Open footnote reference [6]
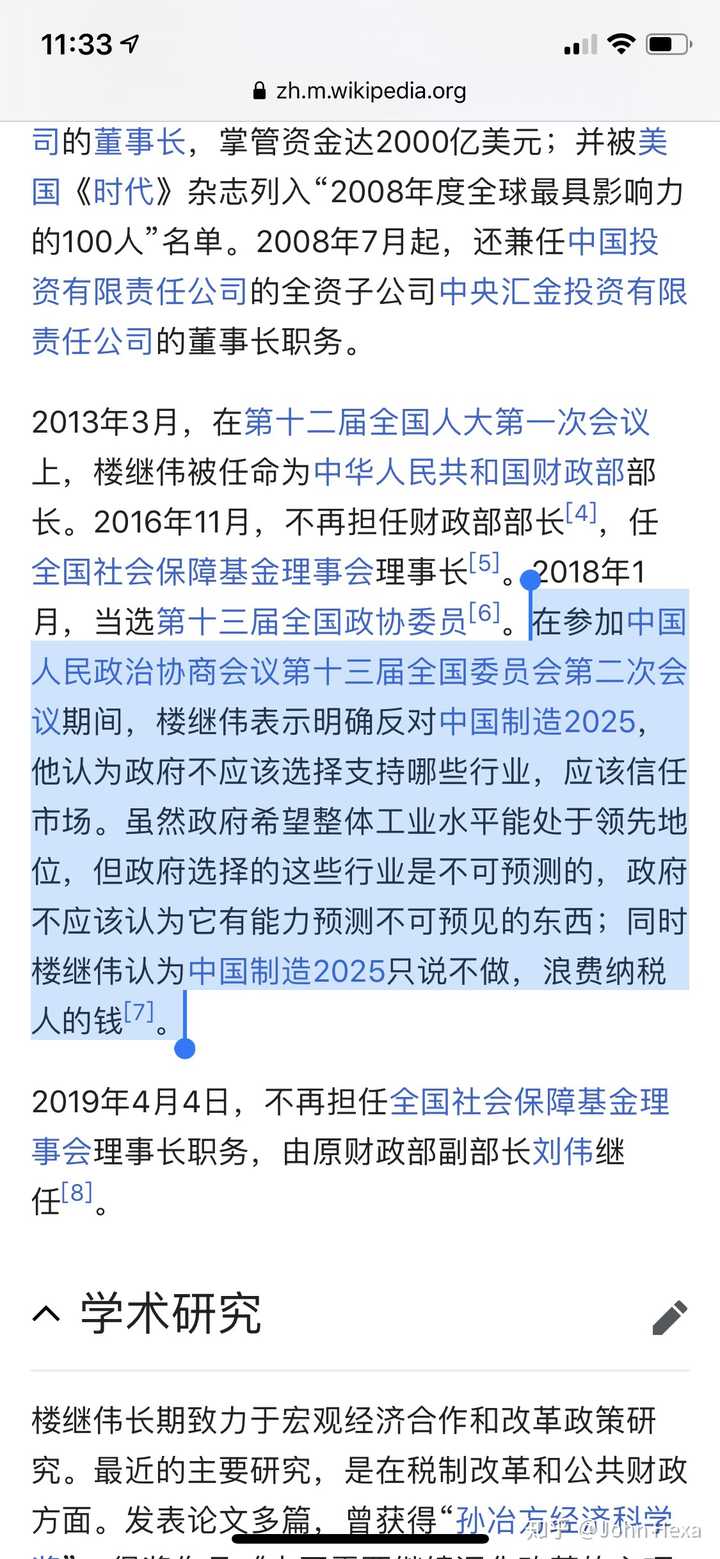The image size is (720, 1559). pos(484,613)
